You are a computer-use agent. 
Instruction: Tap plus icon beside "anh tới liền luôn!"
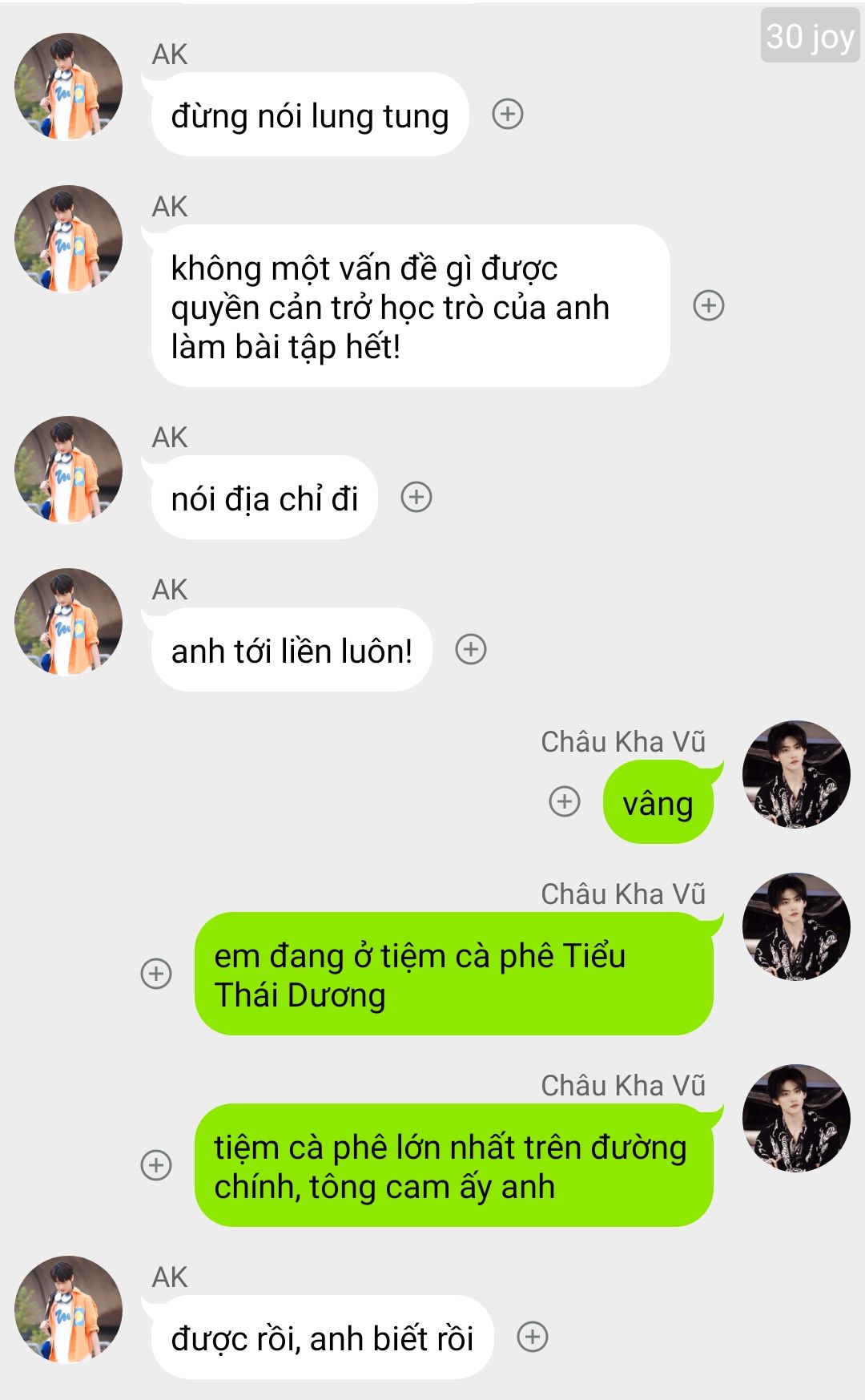click(x=470, y=649)
